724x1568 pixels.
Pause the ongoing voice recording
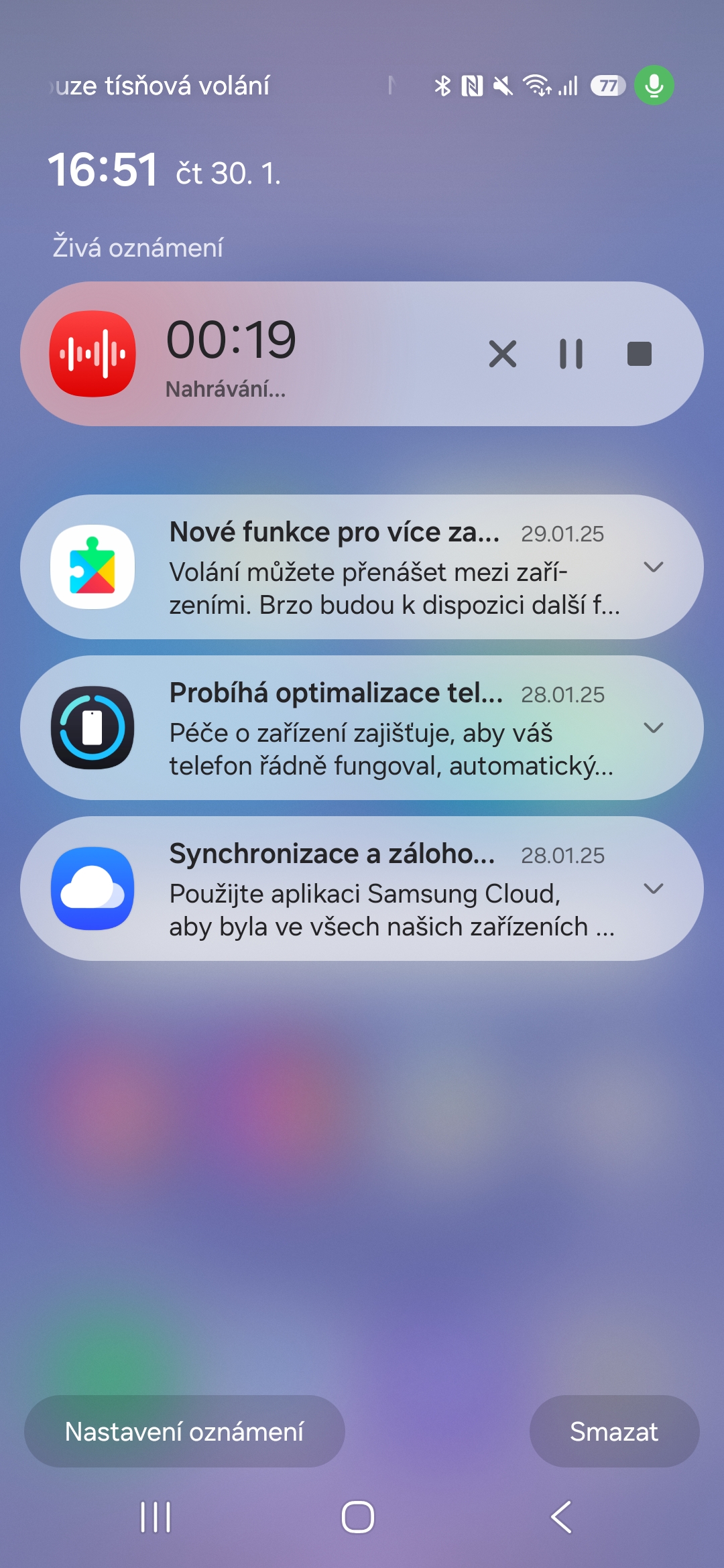pyautogui.click(x=571, y=354)
